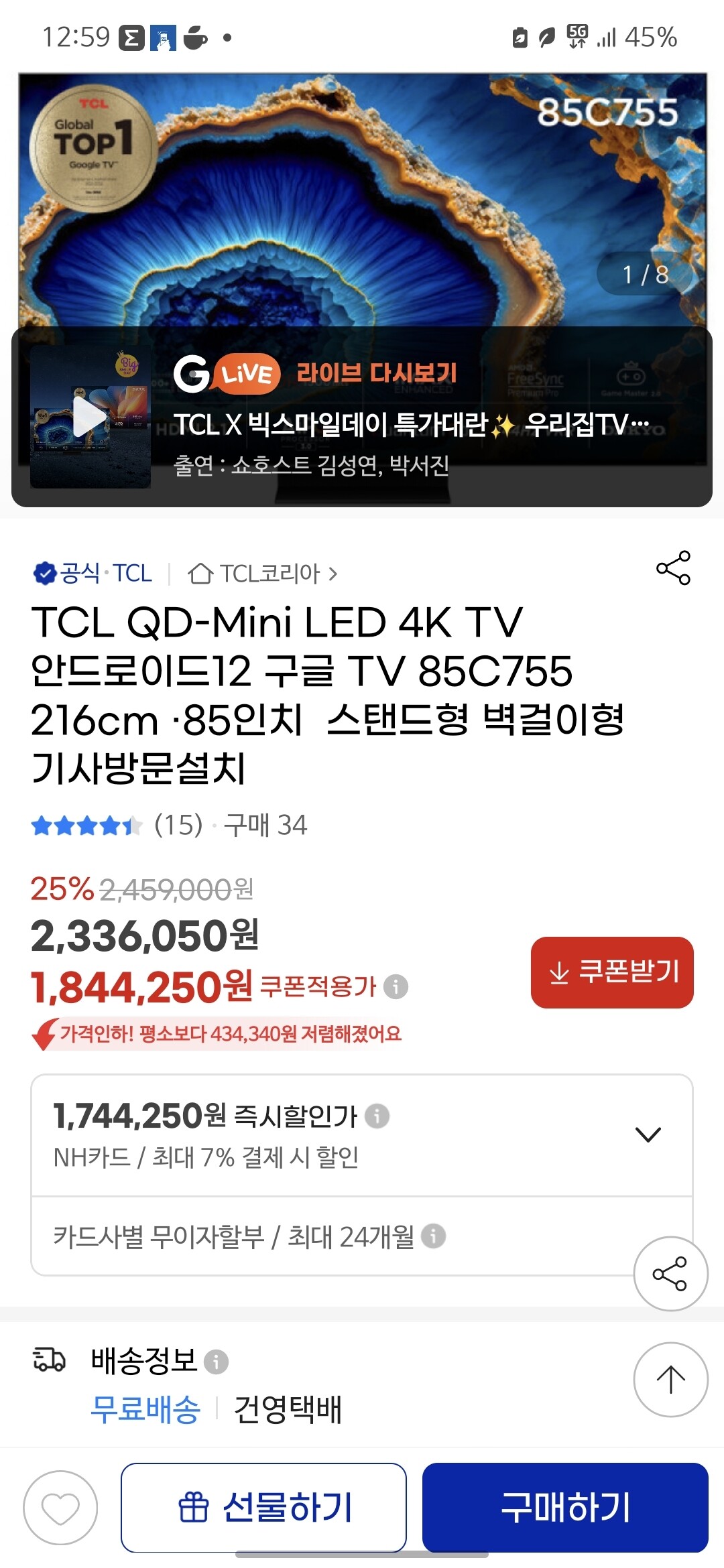
Task: Add this TV to wishlist
Action: pyautogui.click(x=60, y=1508)
